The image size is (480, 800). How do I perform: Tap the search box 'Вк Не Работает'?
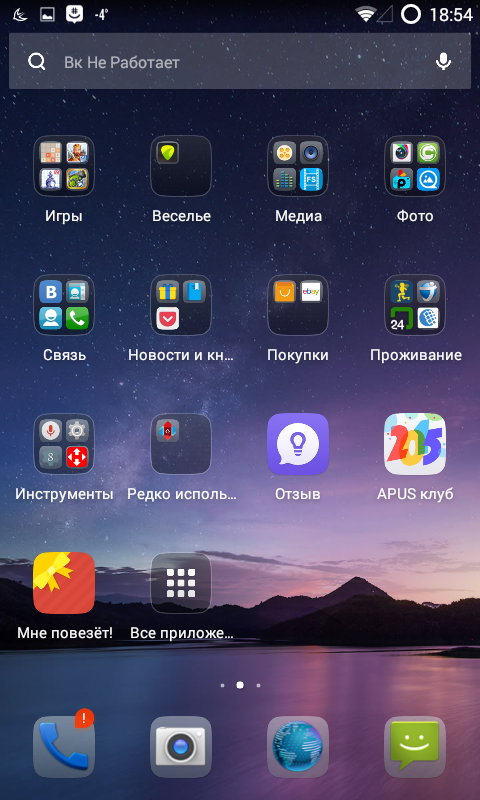pyautogui.click(x=240, y=62)
